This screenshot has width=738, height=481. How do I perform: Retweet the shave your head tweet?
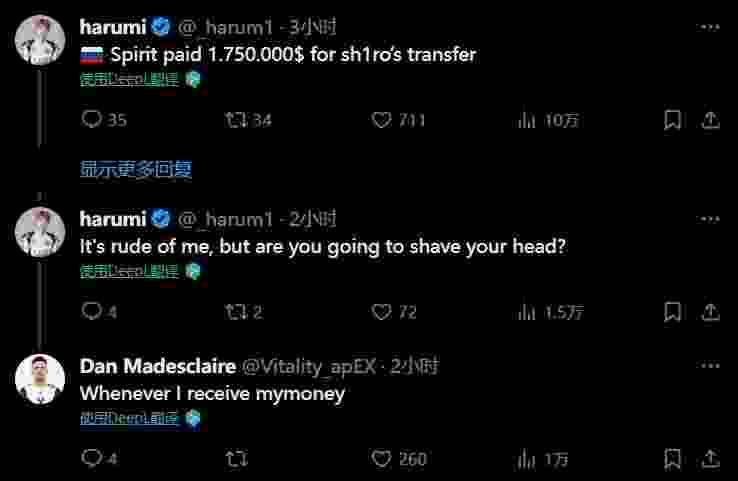tap(236, 312)
